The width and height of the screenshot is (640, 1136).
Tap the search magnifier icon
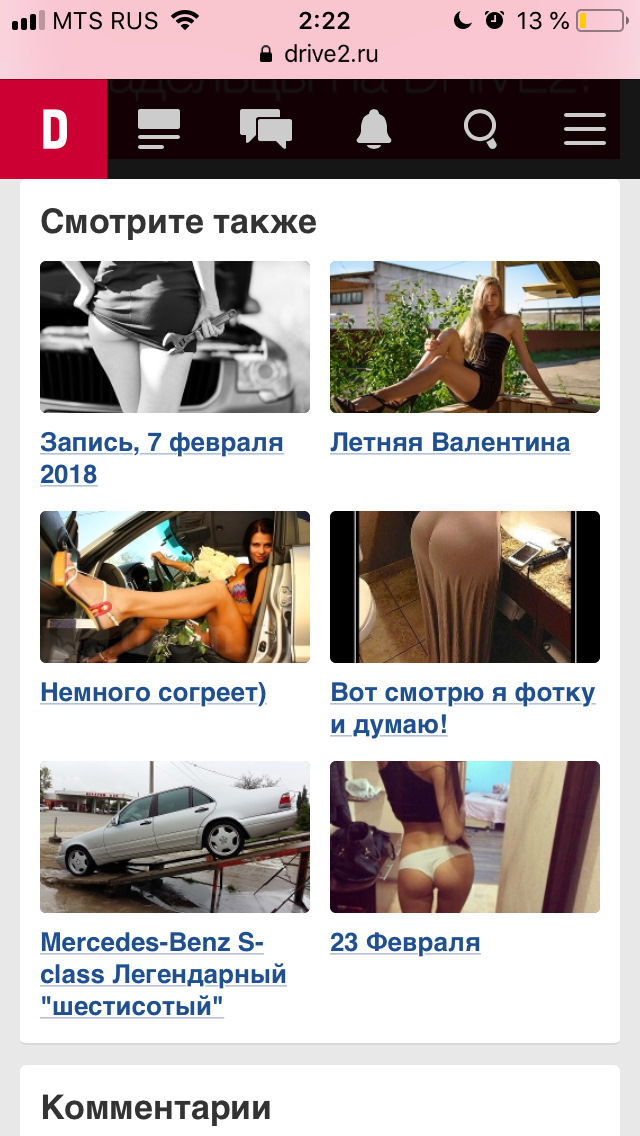[x=481, y=129]
